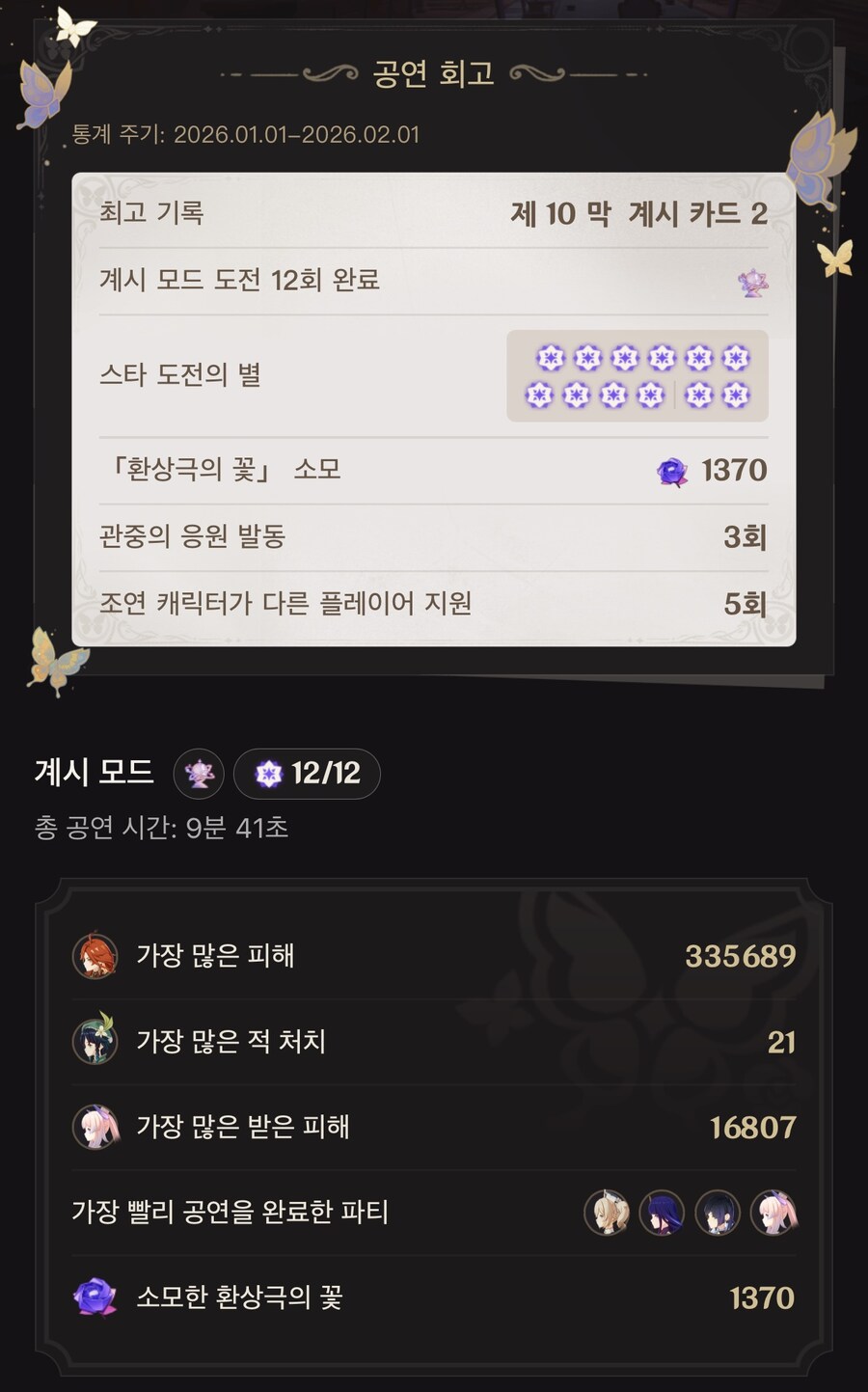Click the damage value 335689
This screenshot has width=868, height=1392.
tap(740, 955)
